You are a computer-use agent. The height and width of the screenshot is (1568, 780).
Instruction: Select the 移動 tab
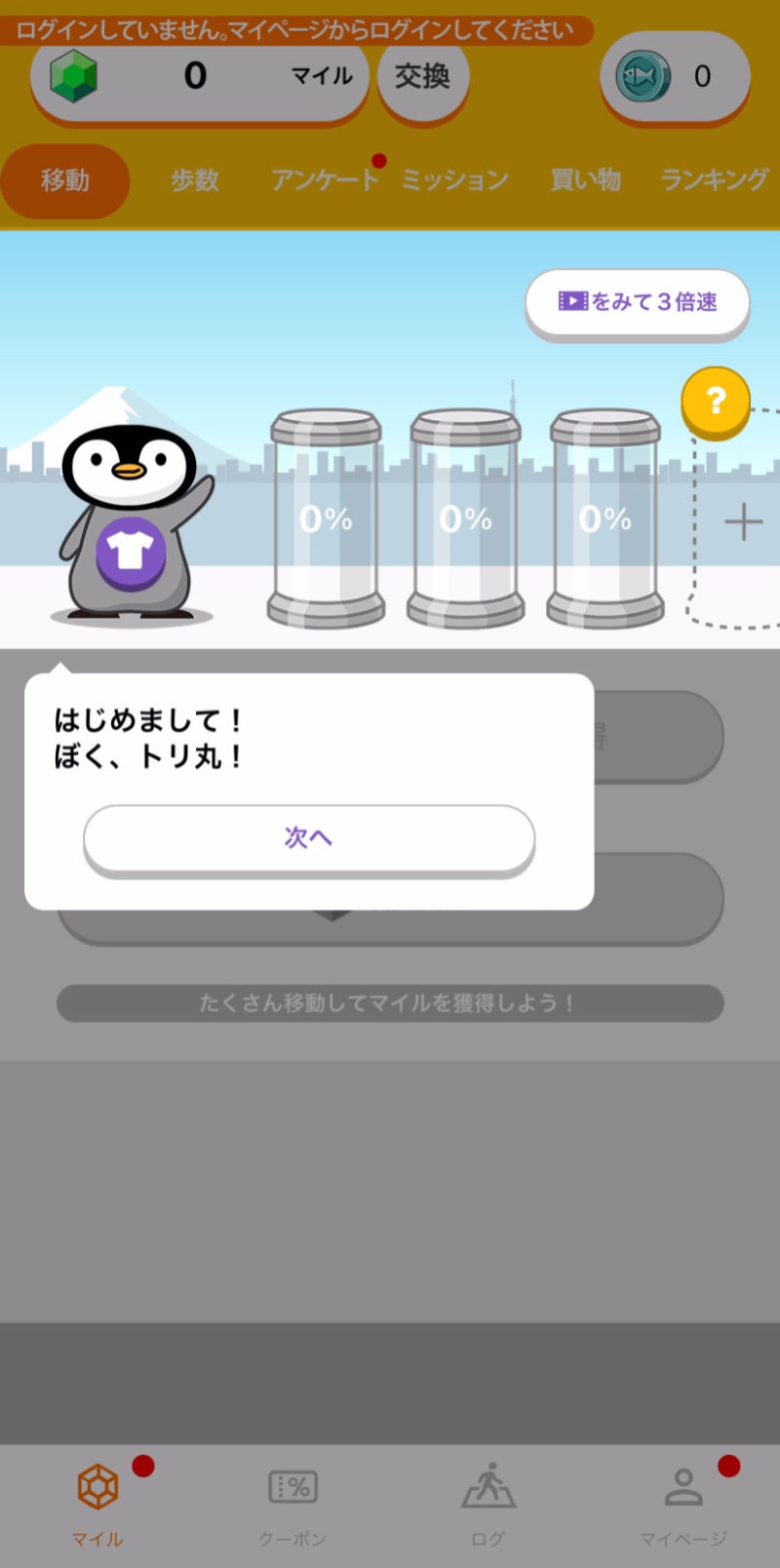click(65, 181)
